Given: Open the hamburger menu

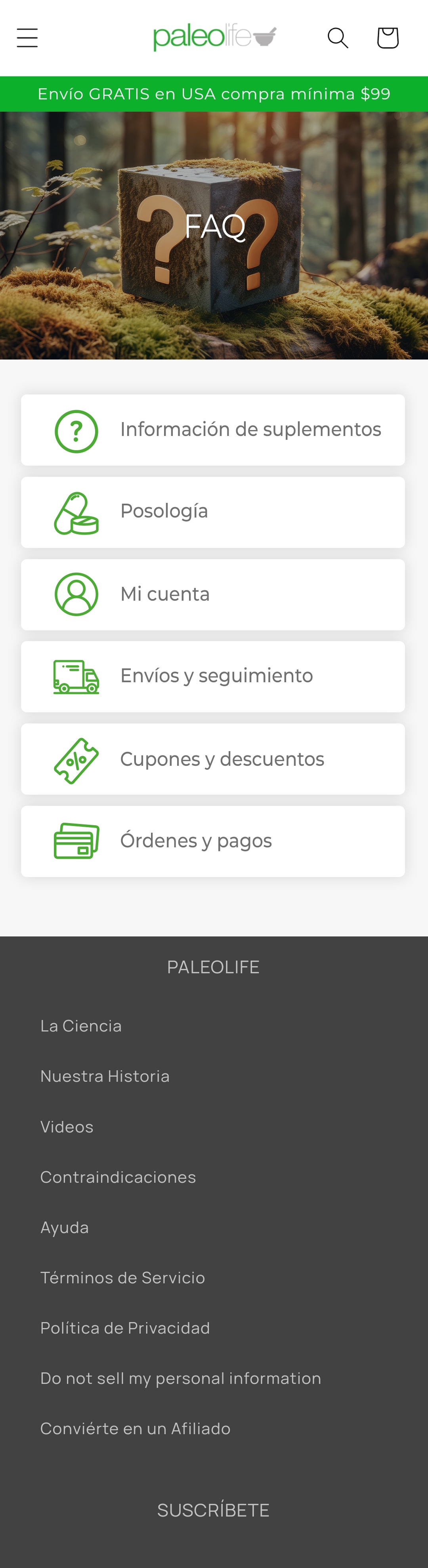Looking at the screenshot, I should click(x=27, y=38).
